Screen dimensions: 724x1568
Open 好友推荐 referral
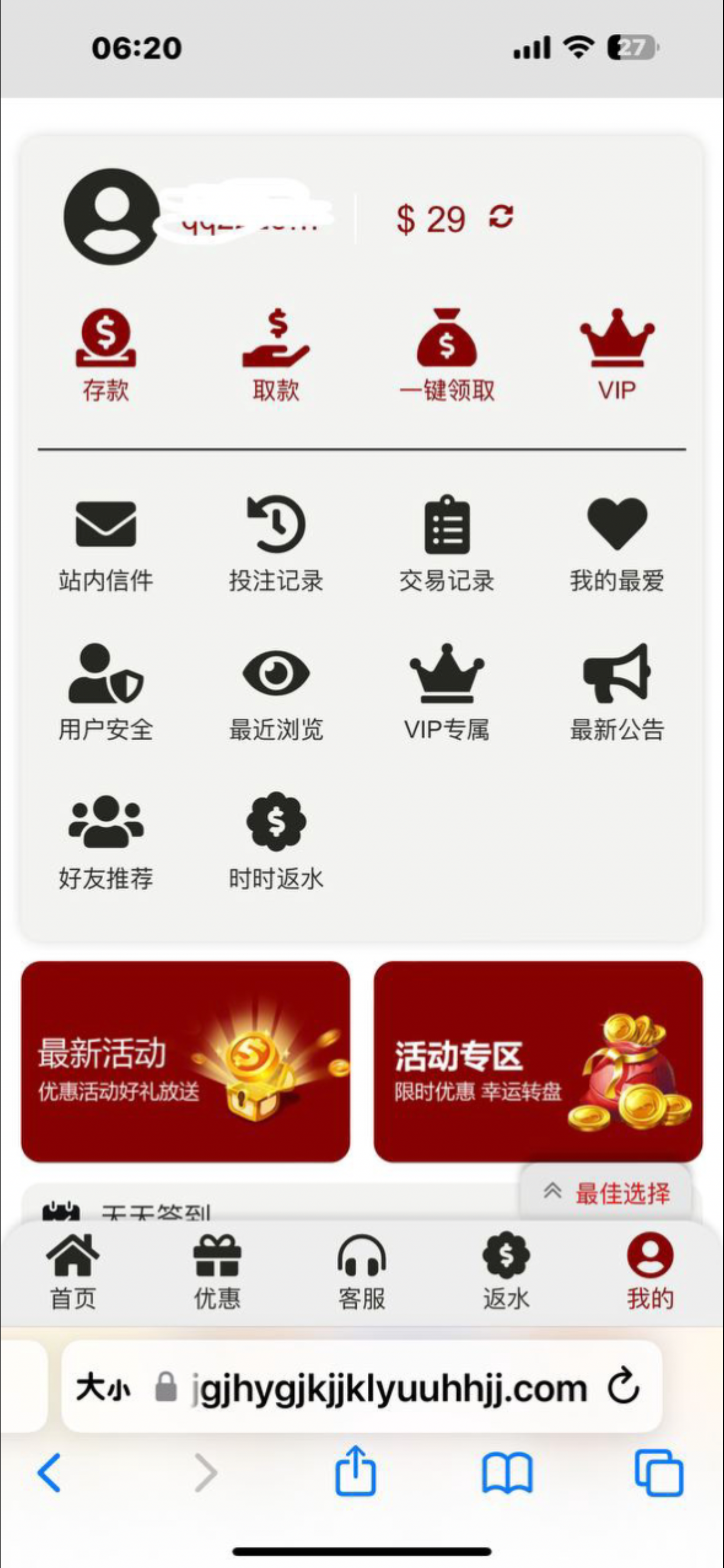(106, 841)
